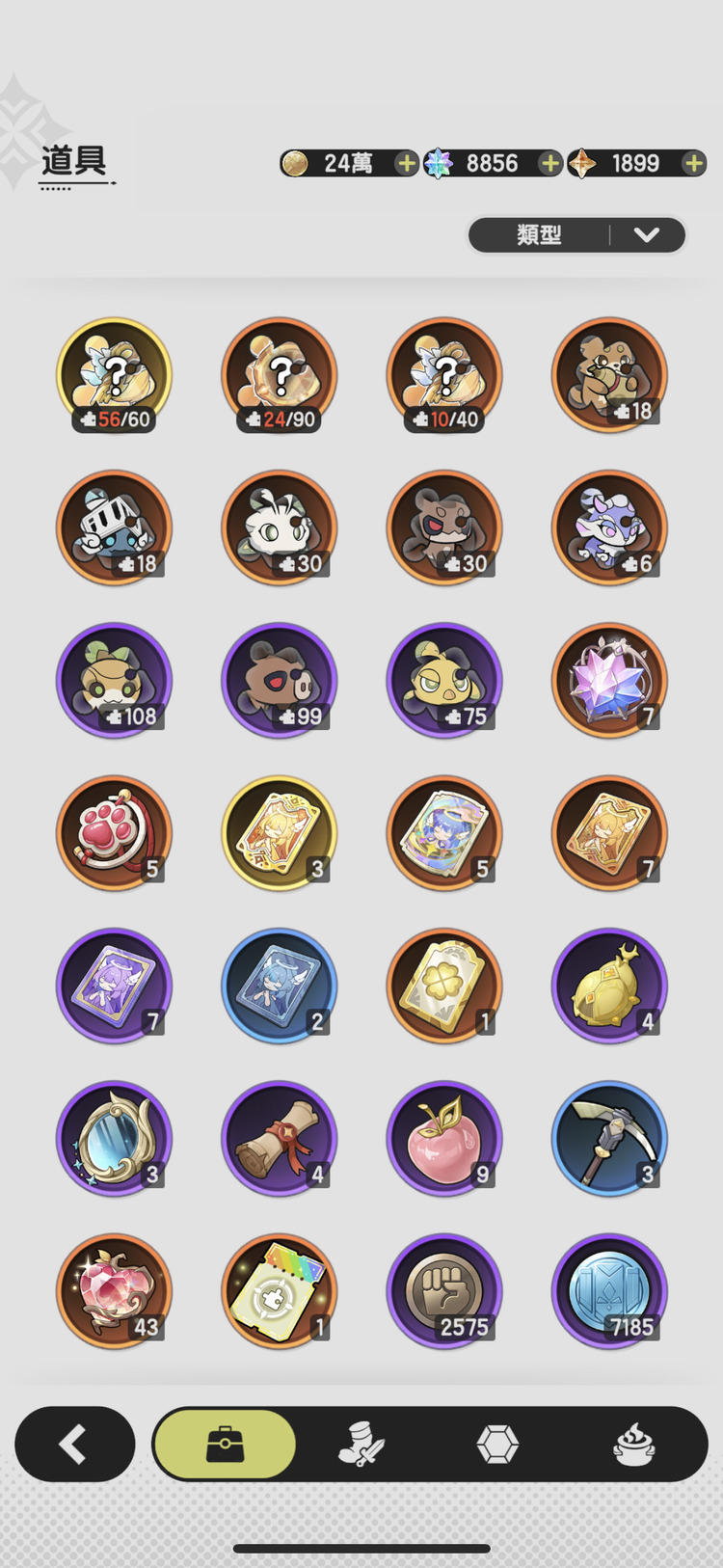
Task: Select the rainbow puzzle ticket item
Action: click(x=280, y=1291)
